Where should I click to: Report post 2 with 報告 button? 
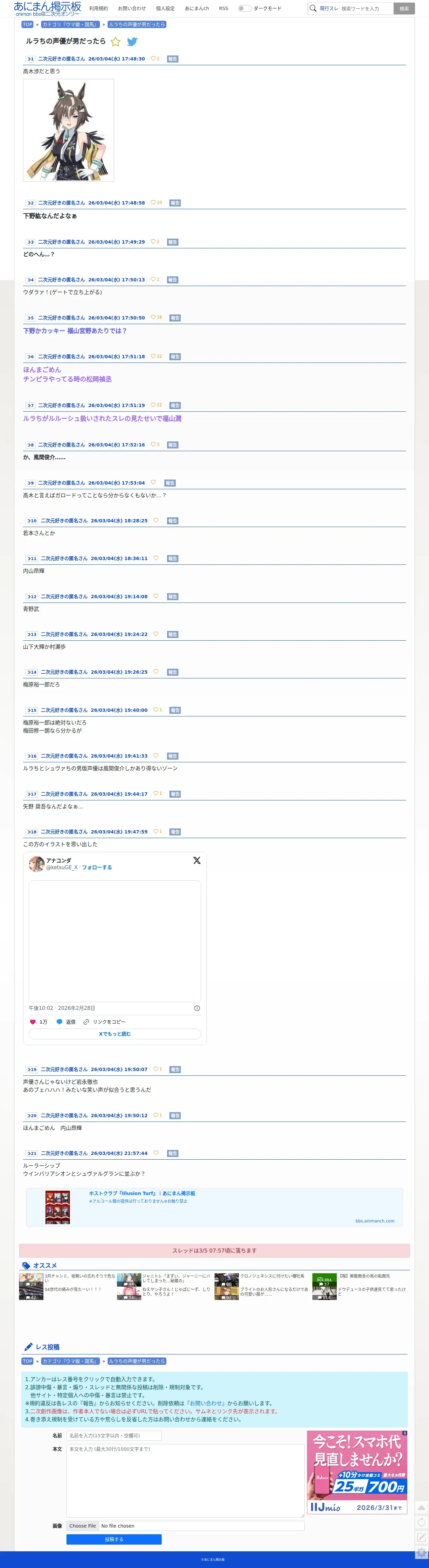[x=175, y=203]
